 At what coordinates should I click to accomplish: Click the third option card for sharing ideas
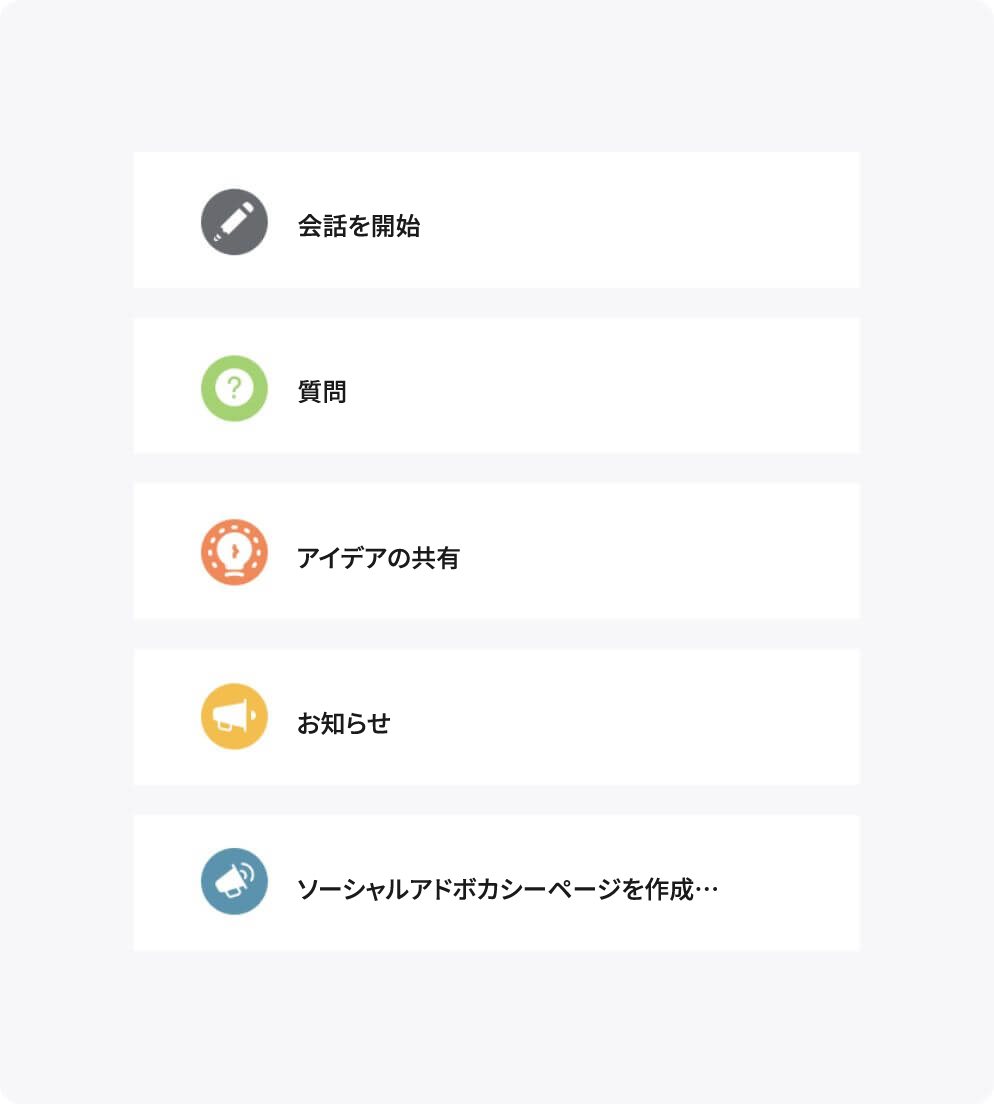(x=497, y=550)
